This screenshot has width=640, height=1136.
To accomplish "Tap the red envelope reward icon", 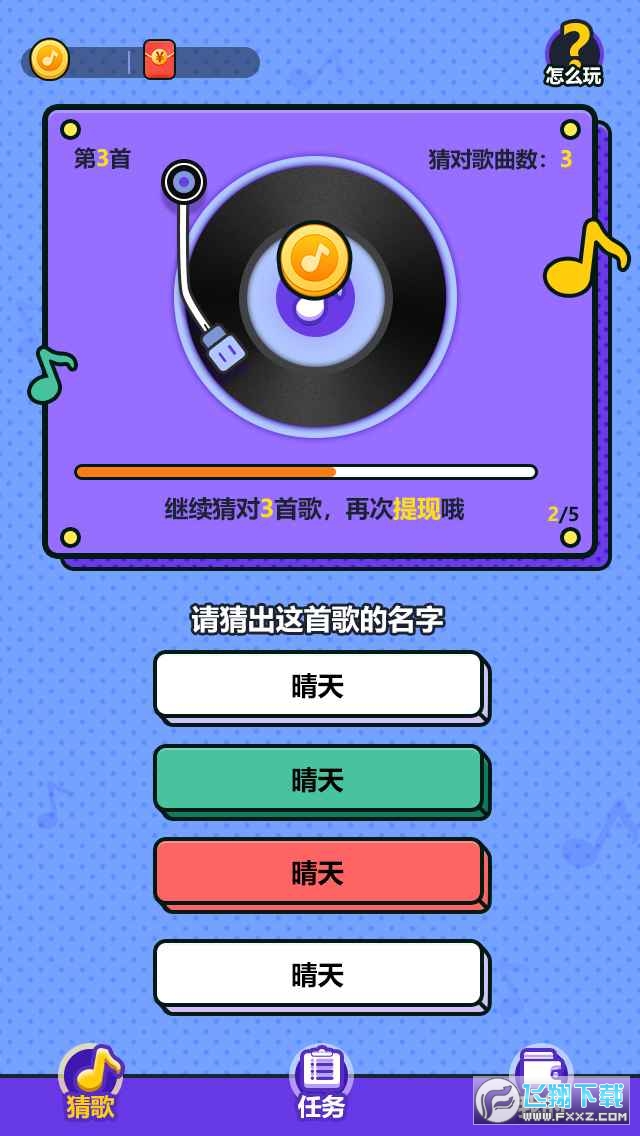I will [x=159, y=60].
